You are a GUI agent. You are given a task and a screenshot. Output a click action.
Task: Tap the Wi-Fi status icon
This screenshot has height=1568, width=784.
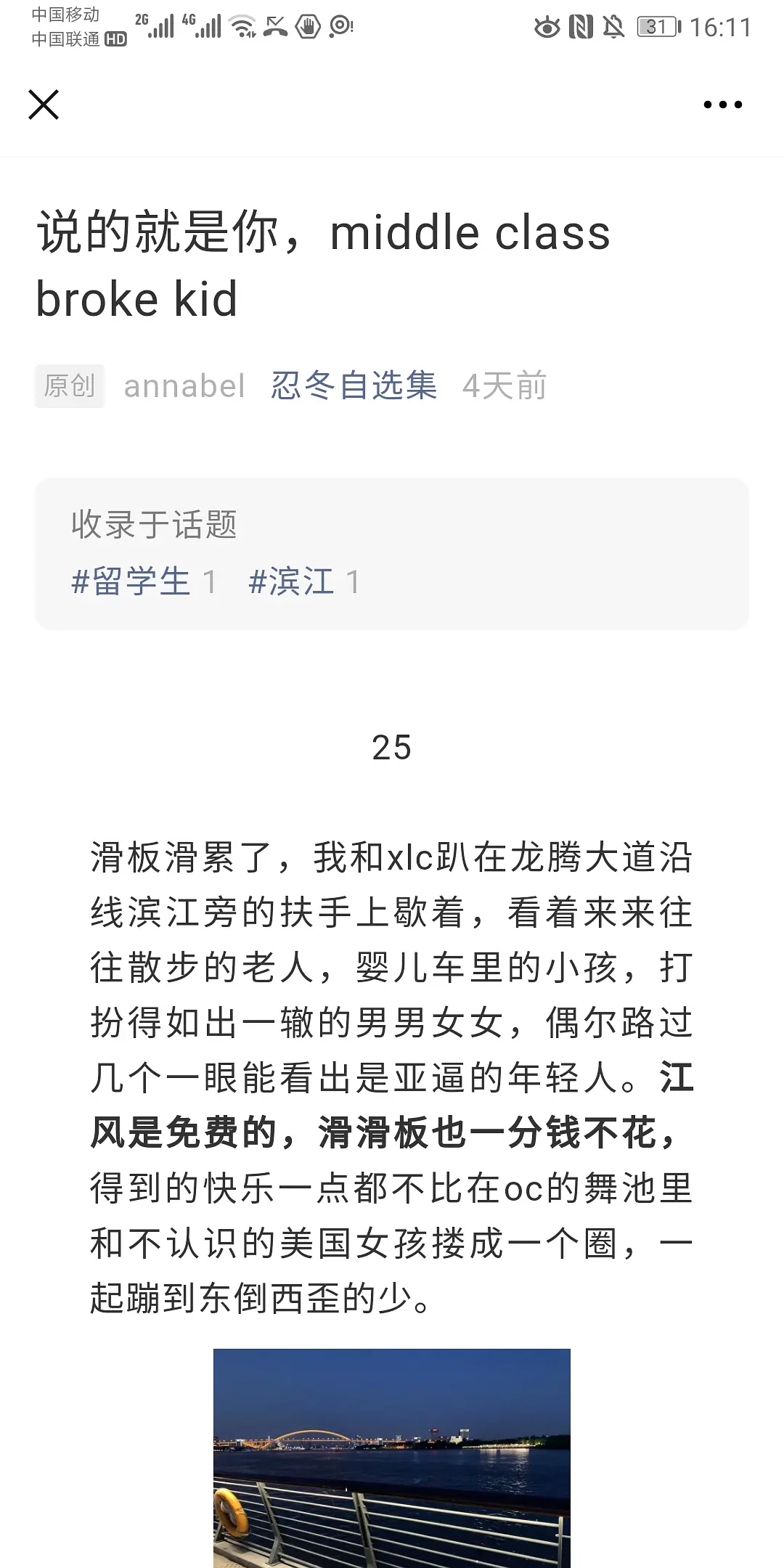click(242, 28)
